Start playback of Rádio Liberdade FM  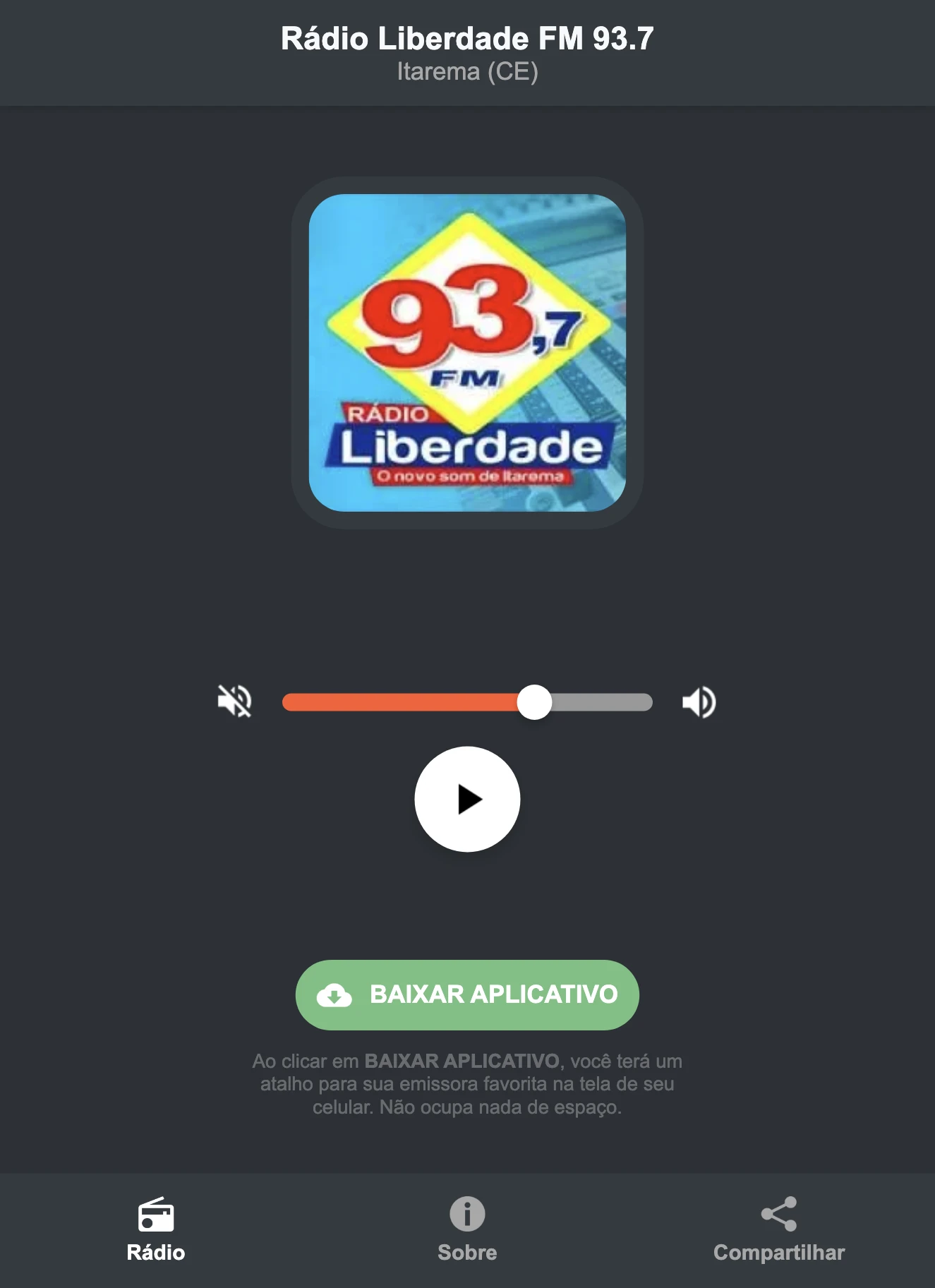pyautogui.click(x=467, y=798)
